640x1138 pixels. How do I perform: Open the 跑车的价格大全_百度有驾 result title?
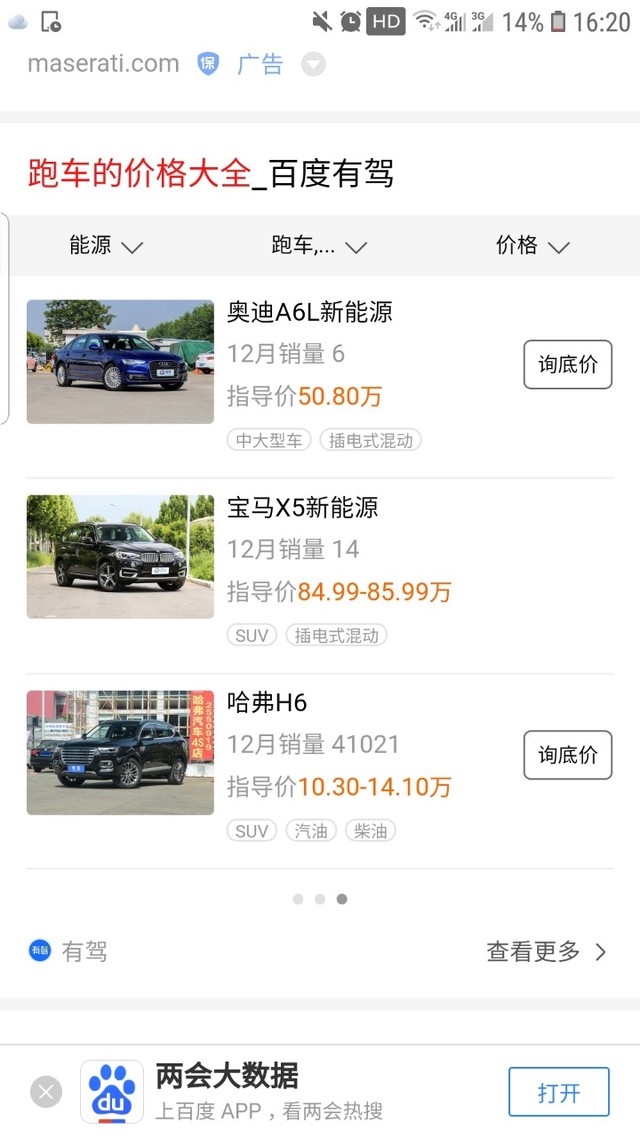[211, 174]
